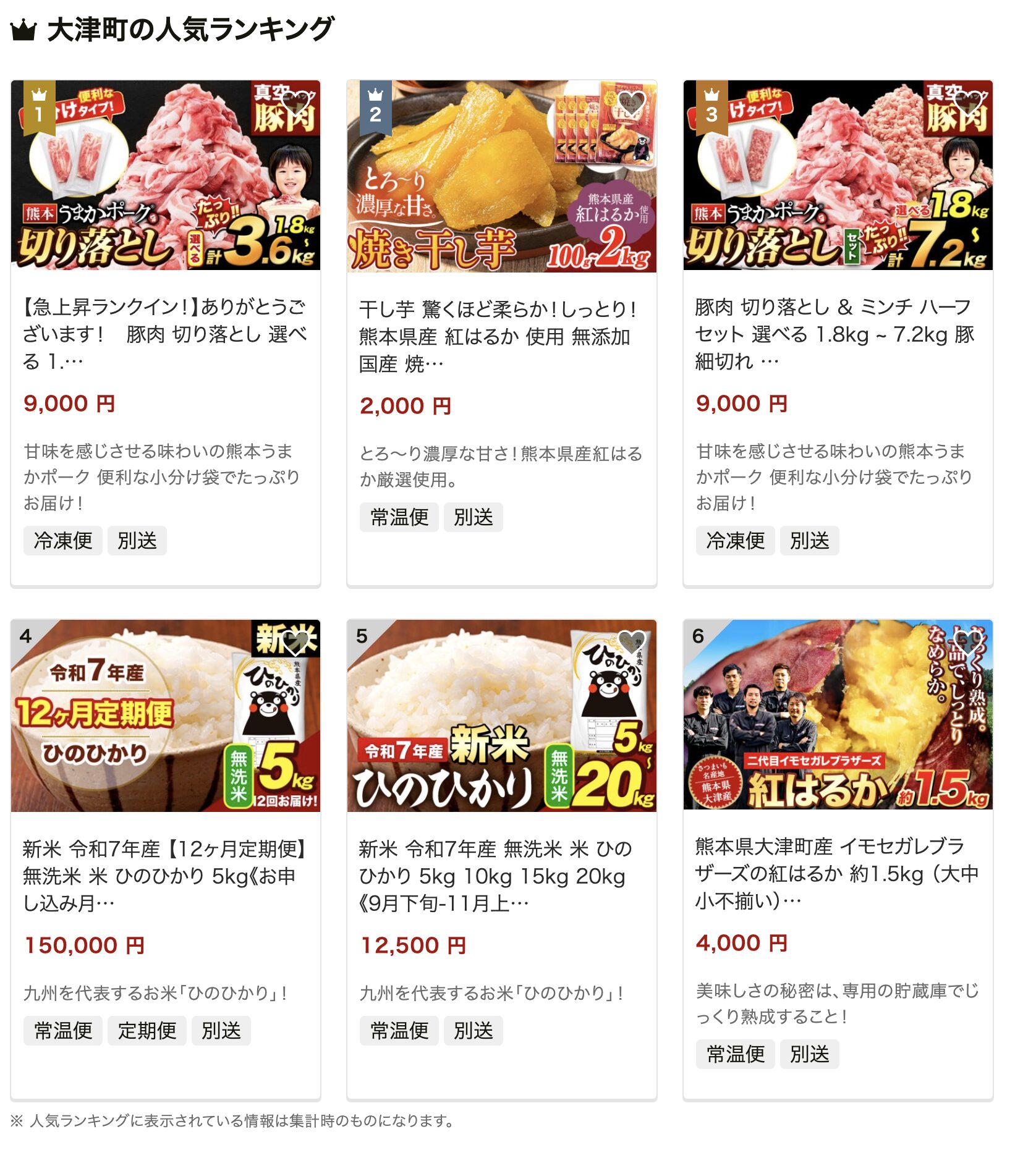Image resolution: width=1036 pixels, height=1158 pixels.
Task: Favorite the 紅はるか 約1.5kg sweet potato
Action: 969,643
